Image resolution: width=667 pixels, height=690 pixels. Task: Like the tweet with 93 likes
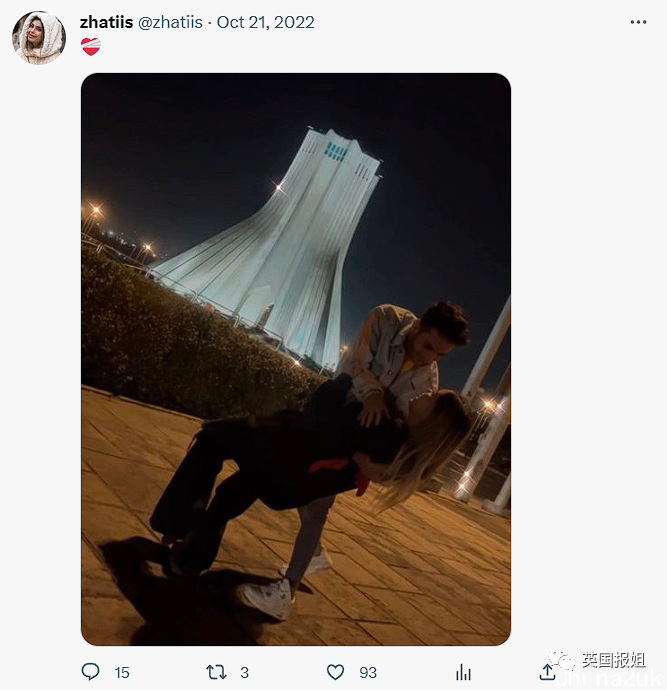click(x=336, y=672)
